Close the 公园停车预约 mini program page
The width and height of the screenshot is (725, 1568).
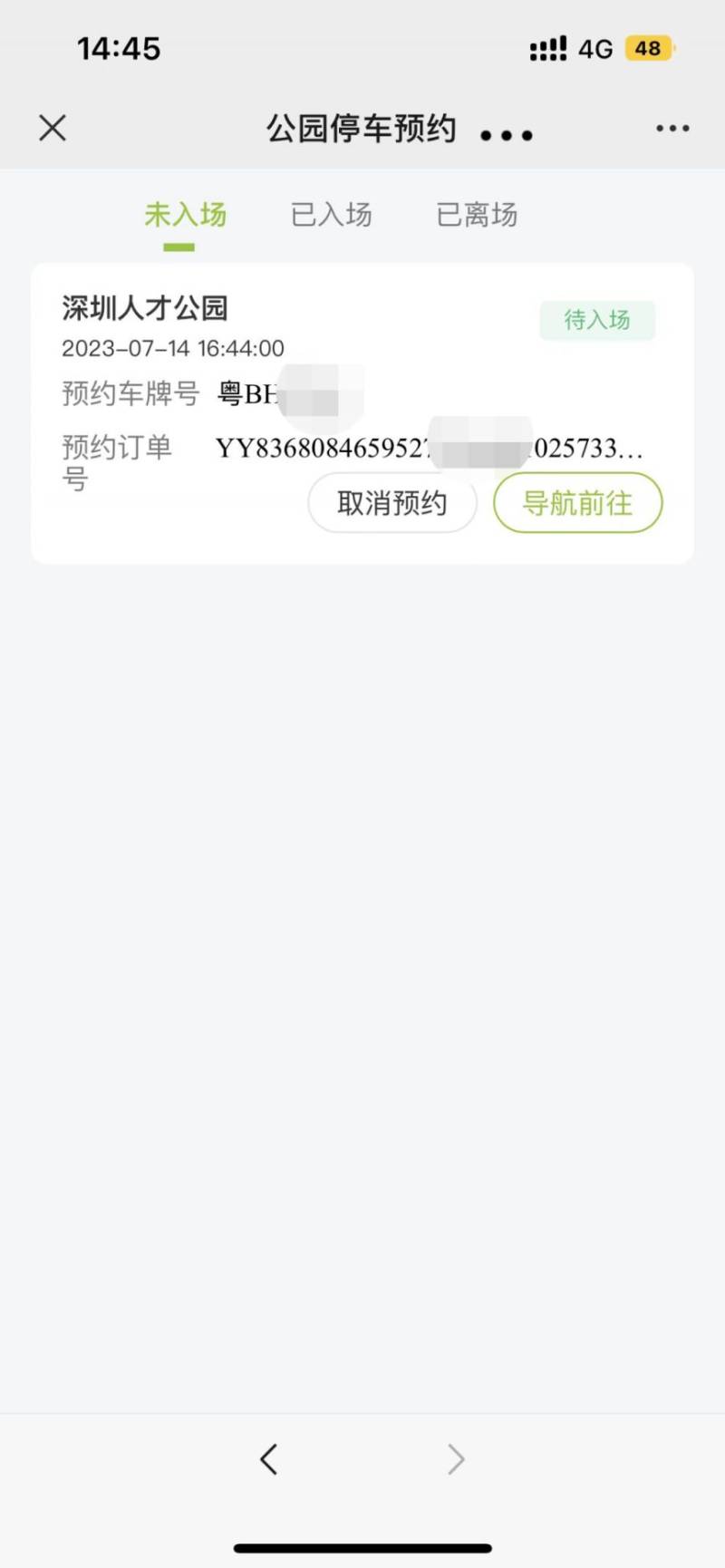coord(53,128)
